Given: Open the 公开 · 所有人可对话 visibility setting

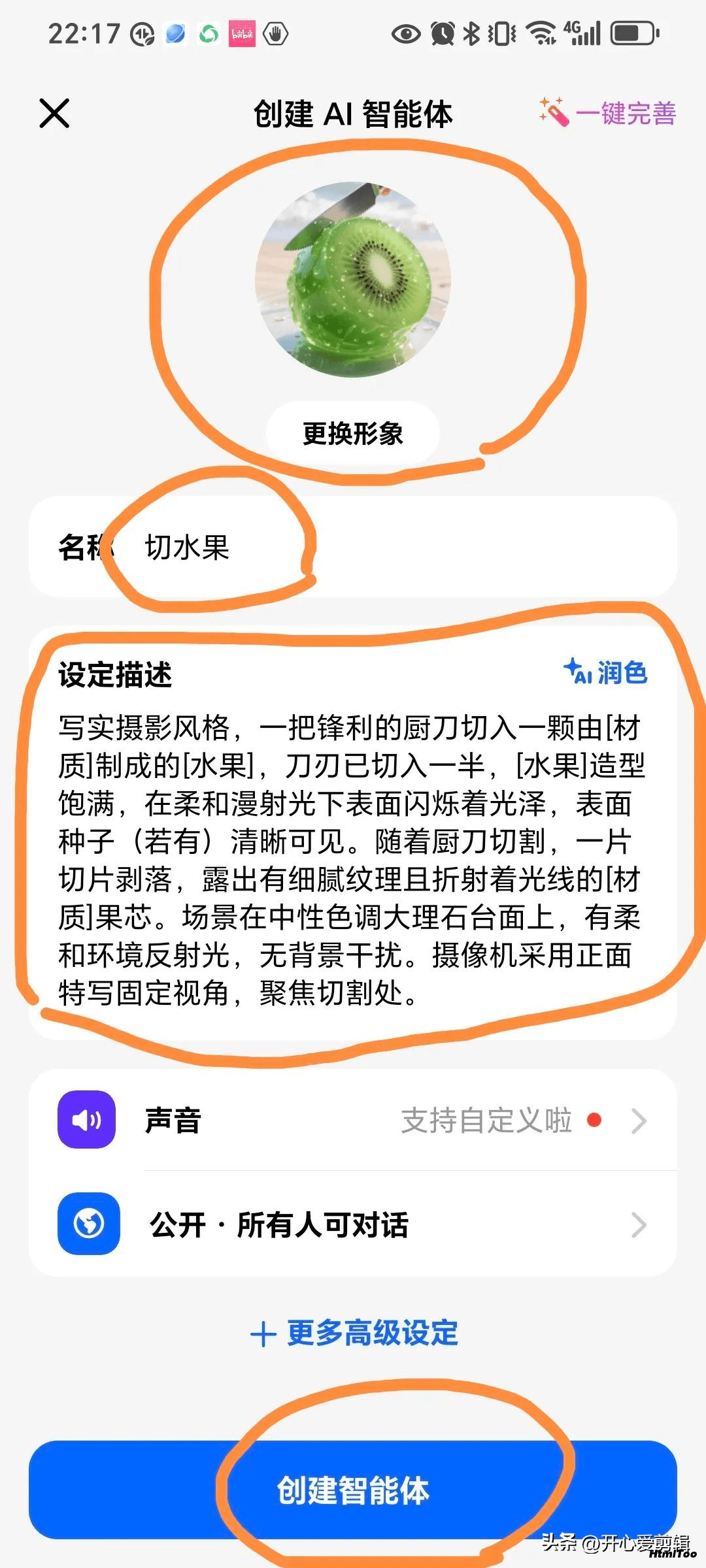Looking at the screenshot, I should [353, 1224].
